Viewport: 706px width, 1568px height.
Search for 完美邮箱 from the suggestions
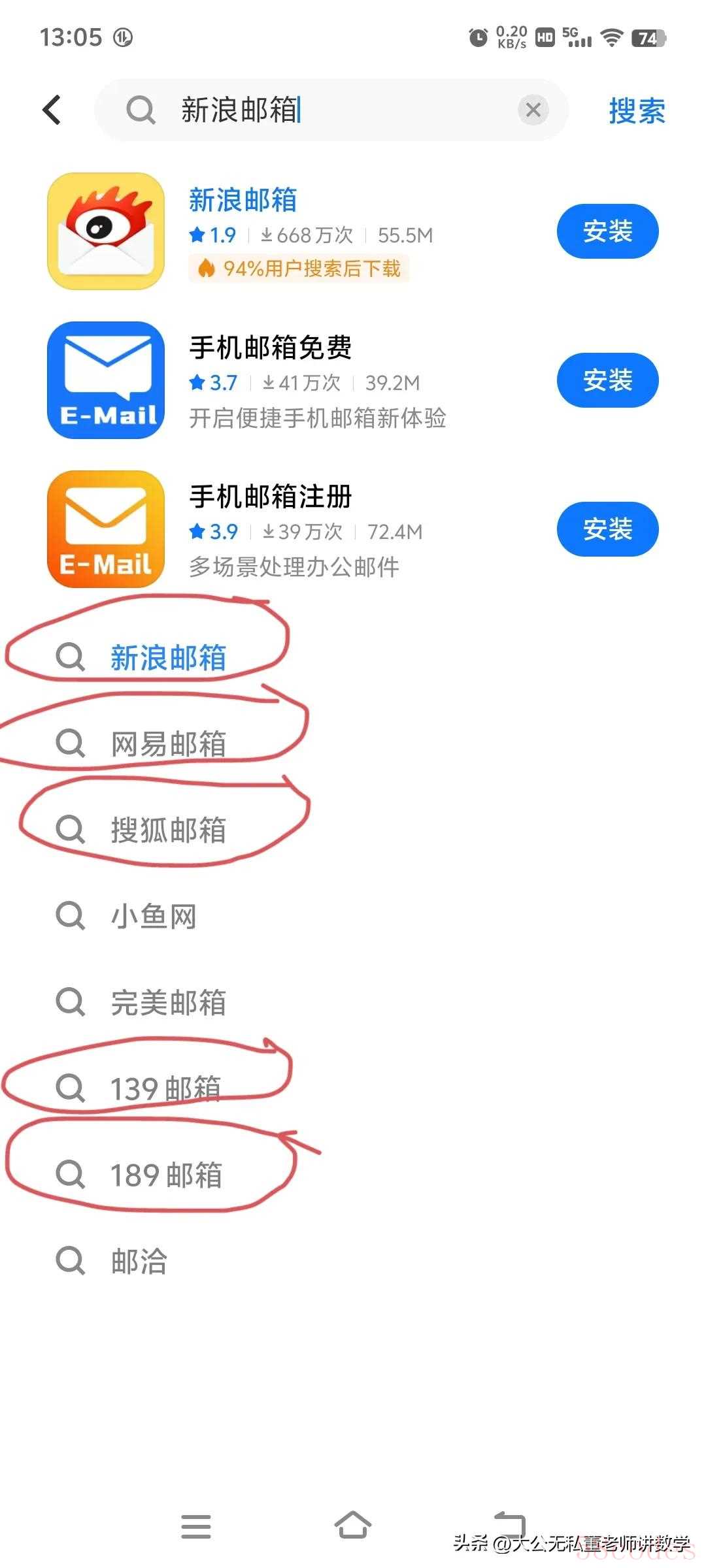click(168, 1002)
